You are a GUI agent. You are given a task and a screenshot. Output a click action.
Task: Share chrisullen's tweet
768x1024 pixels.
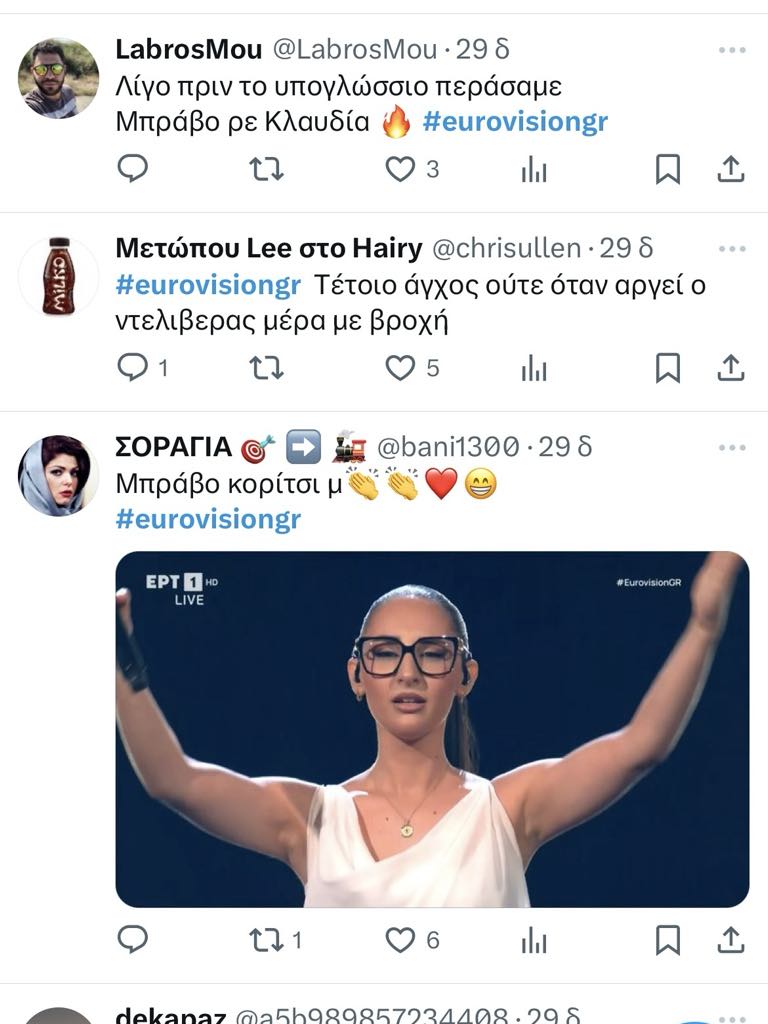tap(731, 368)
